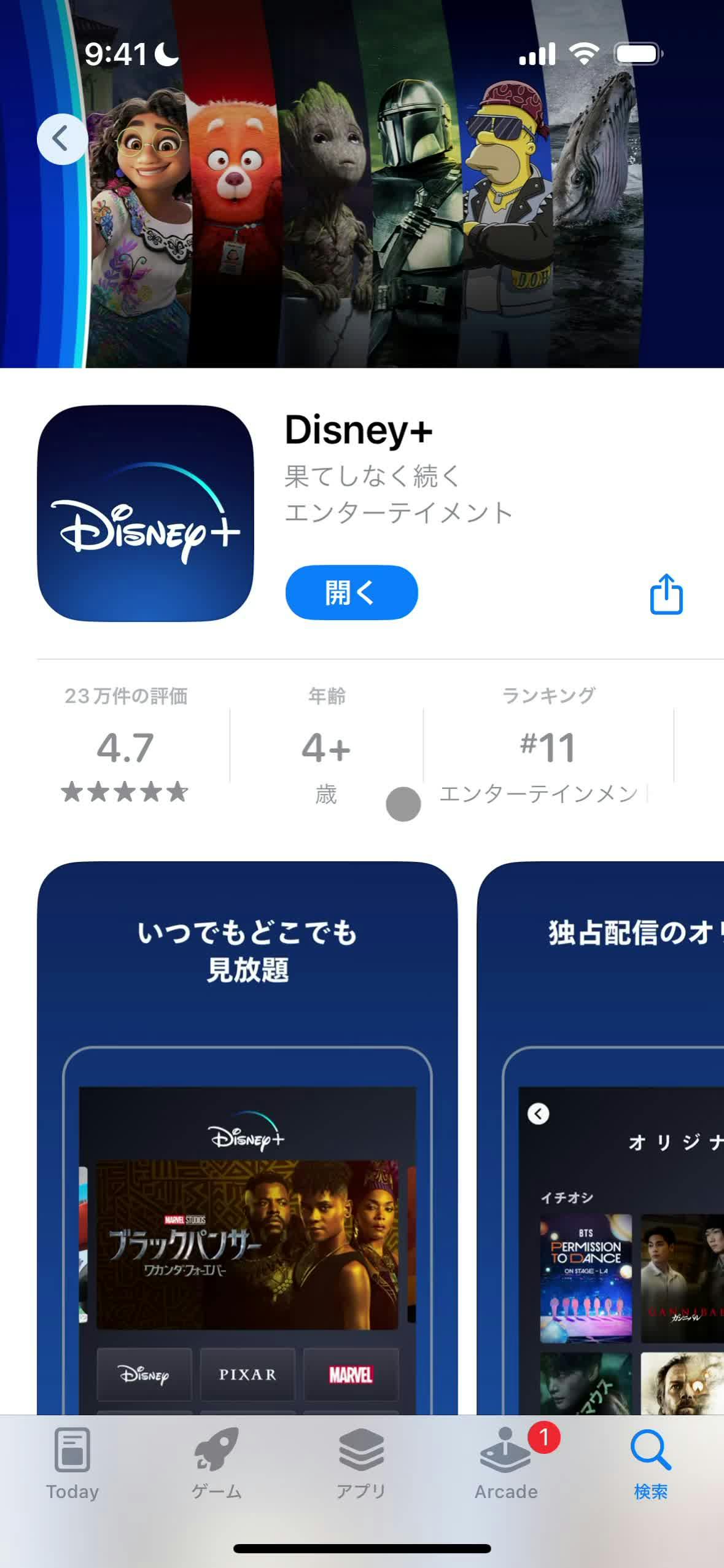Open the 23万件の評価 ratings section
The image size is (724, 1568).
coord(125,745)
